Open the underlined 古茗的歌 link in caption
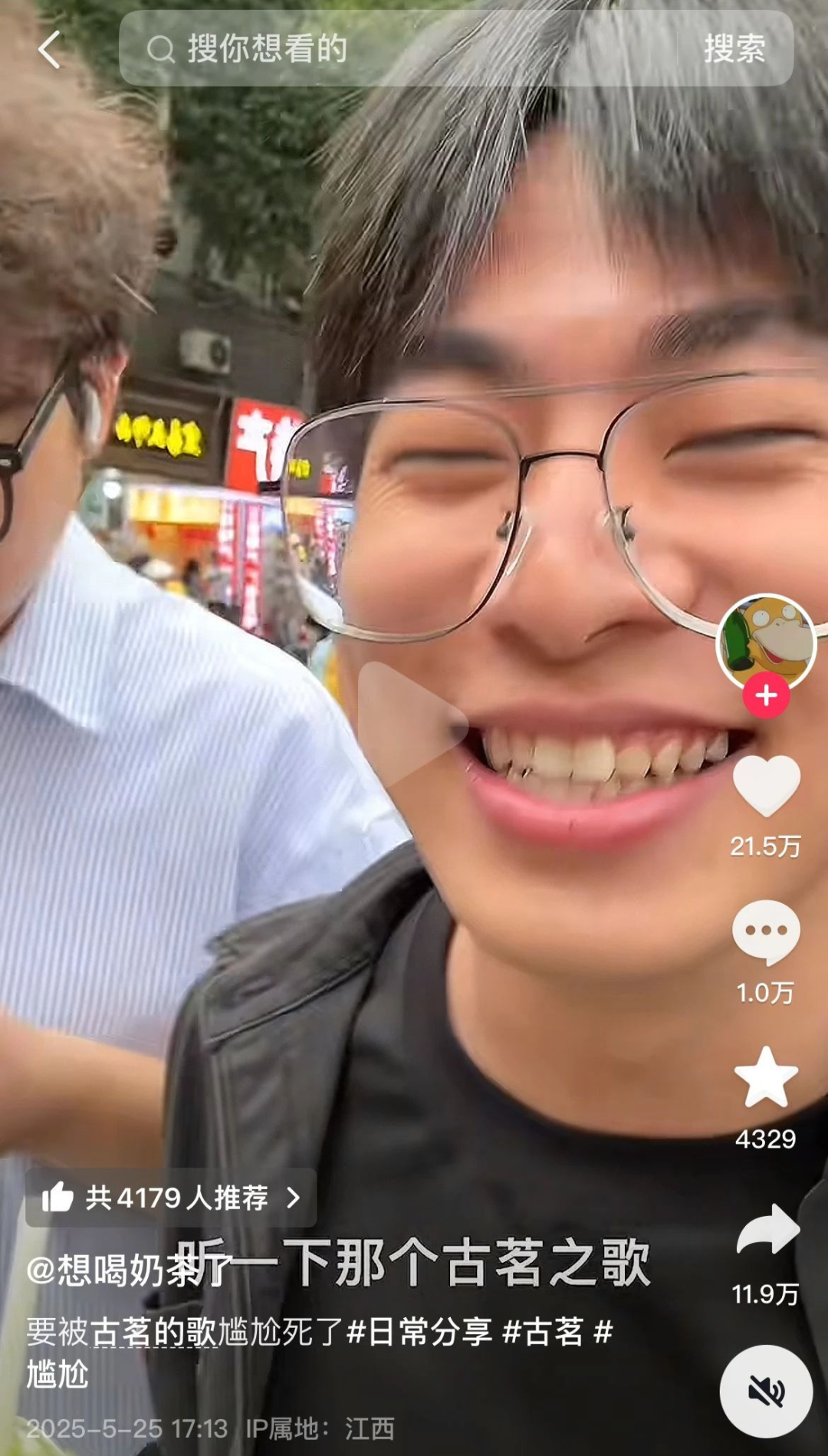 pos(154,1332)
